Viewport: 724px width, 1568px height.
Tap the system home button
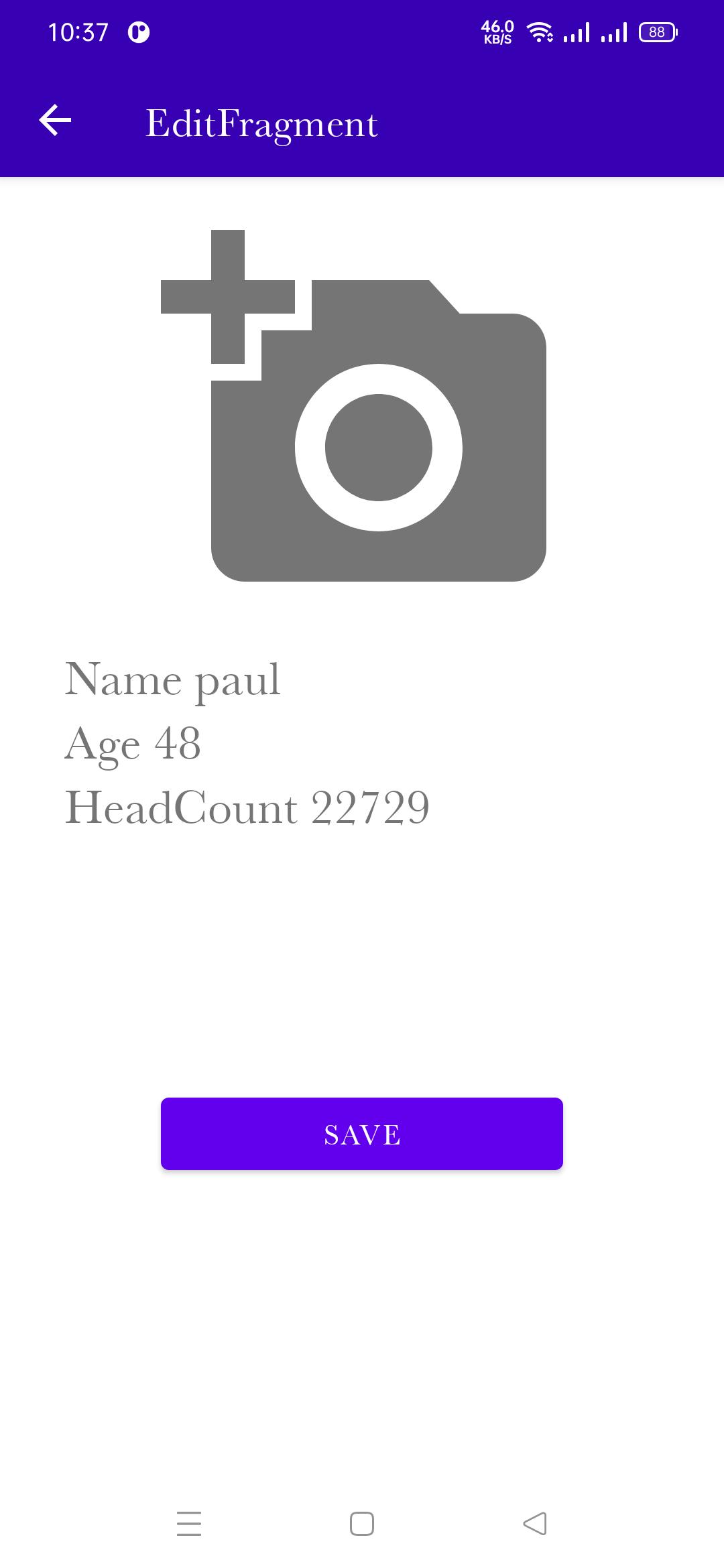tap(362, 1524)
